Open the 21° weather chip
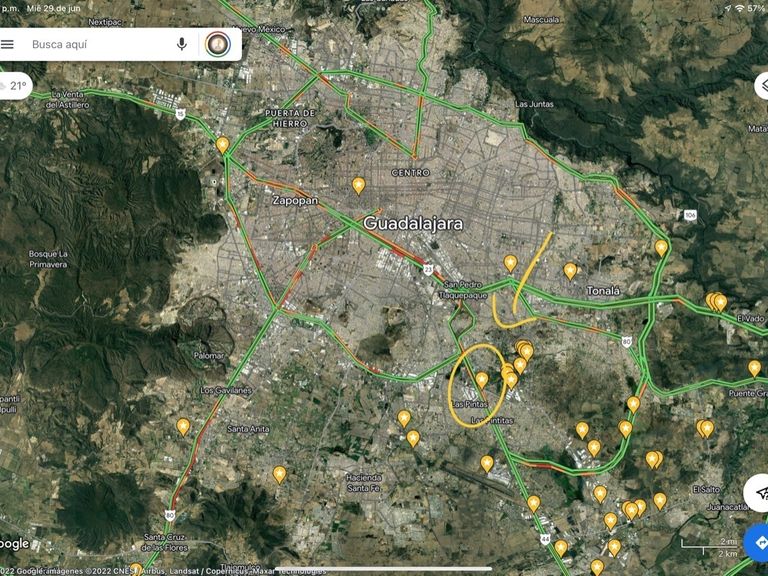 (x=15, y=86)
